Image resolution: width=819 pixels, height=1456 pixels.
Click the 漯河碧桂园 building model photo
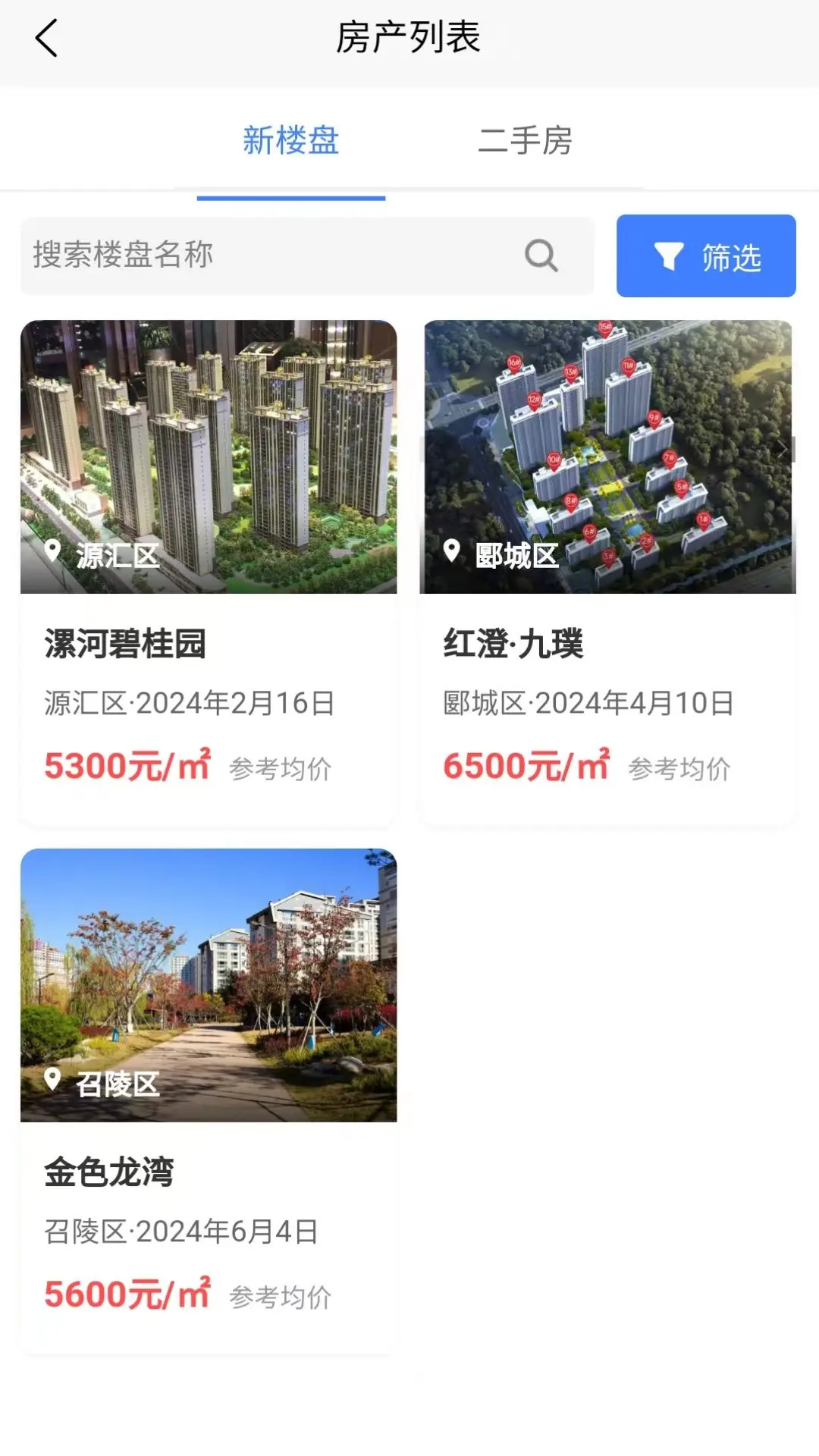click(209, 455)
